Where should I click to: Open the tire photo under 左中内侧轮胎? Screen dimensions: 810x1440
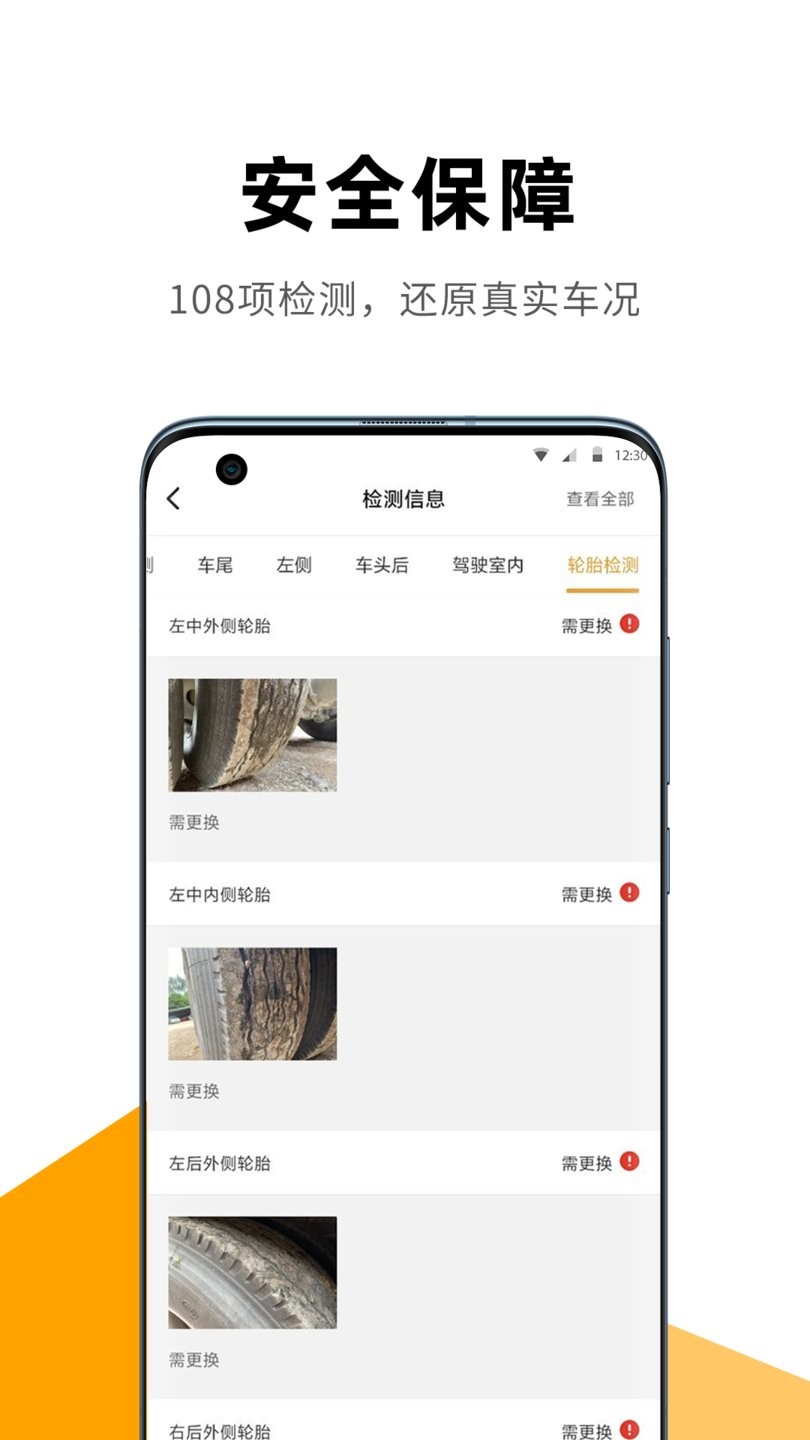coord(252,1003)
